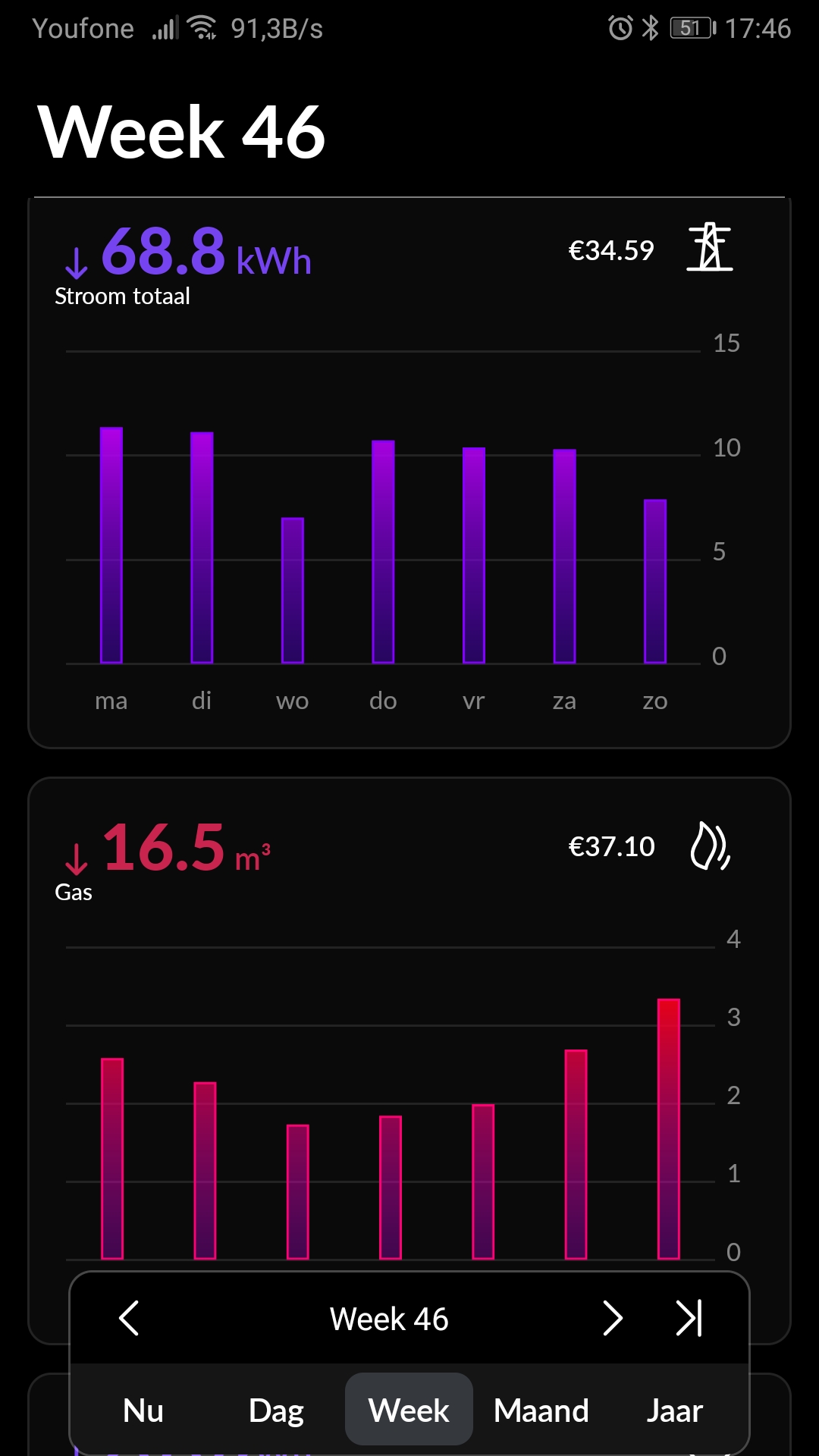
Task: Go to the previous week
Action: click(129, 1318)
